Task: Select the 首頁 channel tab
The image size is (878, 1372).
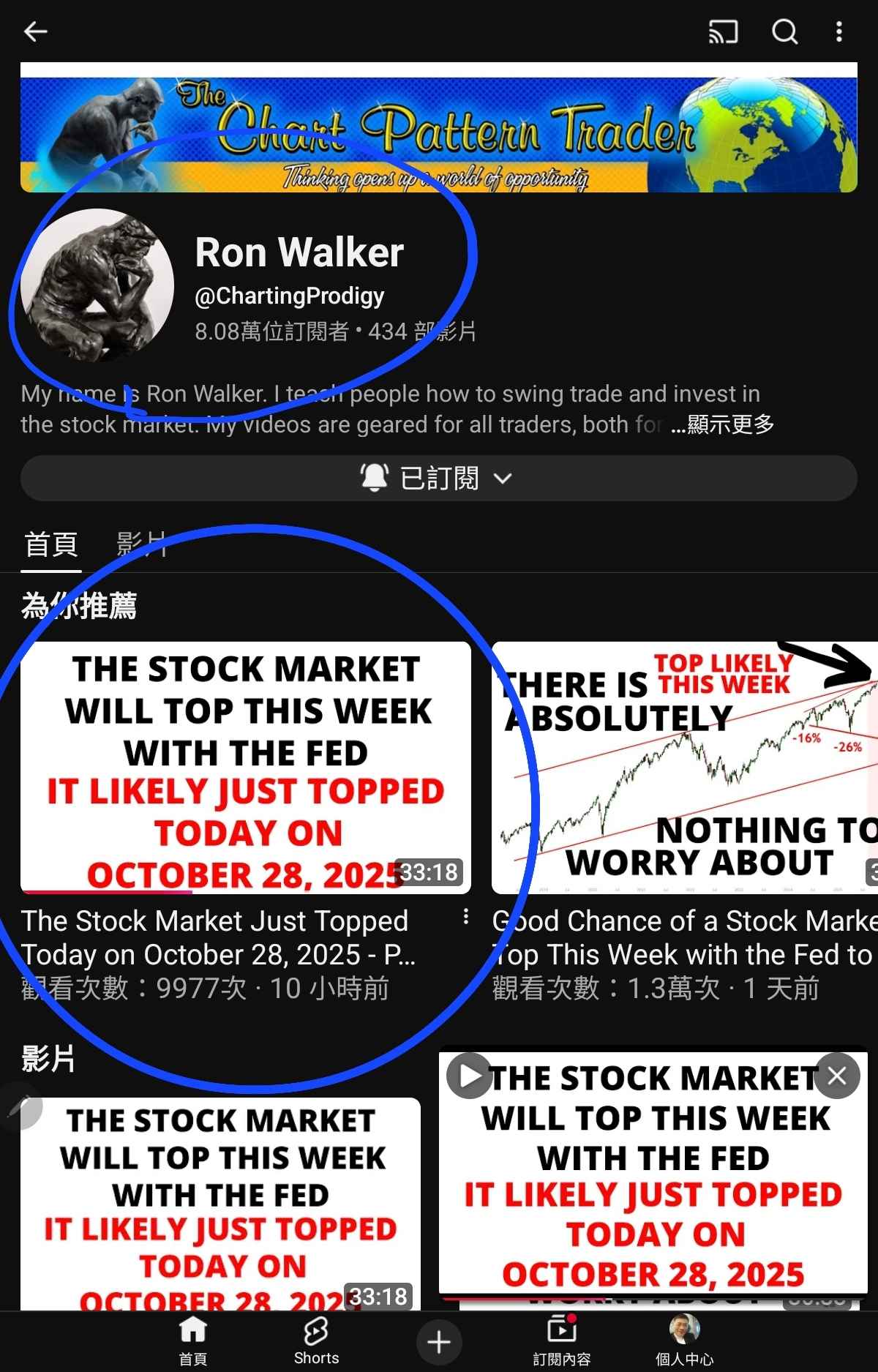Action: coord(51,544)
